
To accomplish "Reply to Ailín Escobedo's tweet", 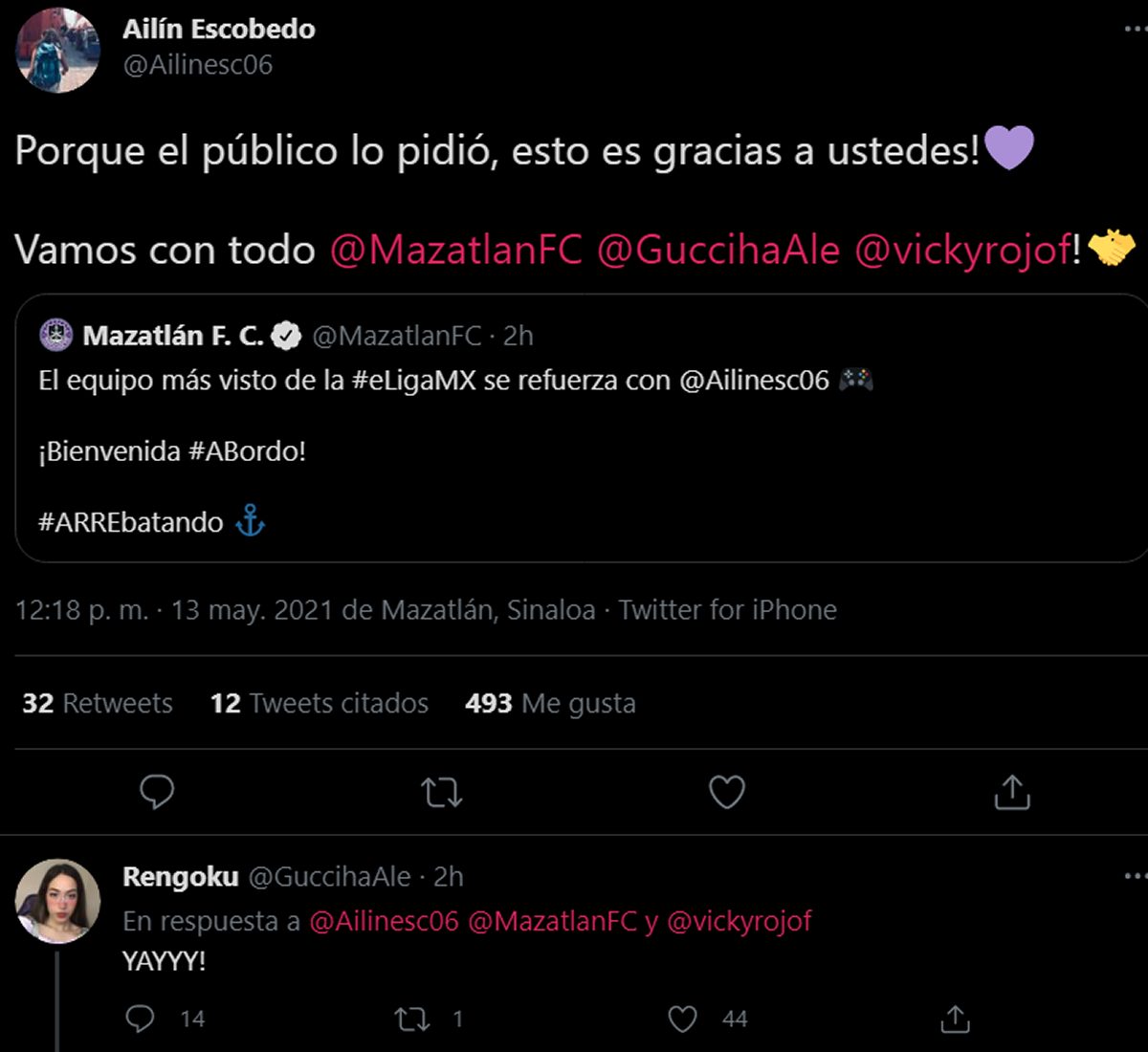I will tap(157, 792).
